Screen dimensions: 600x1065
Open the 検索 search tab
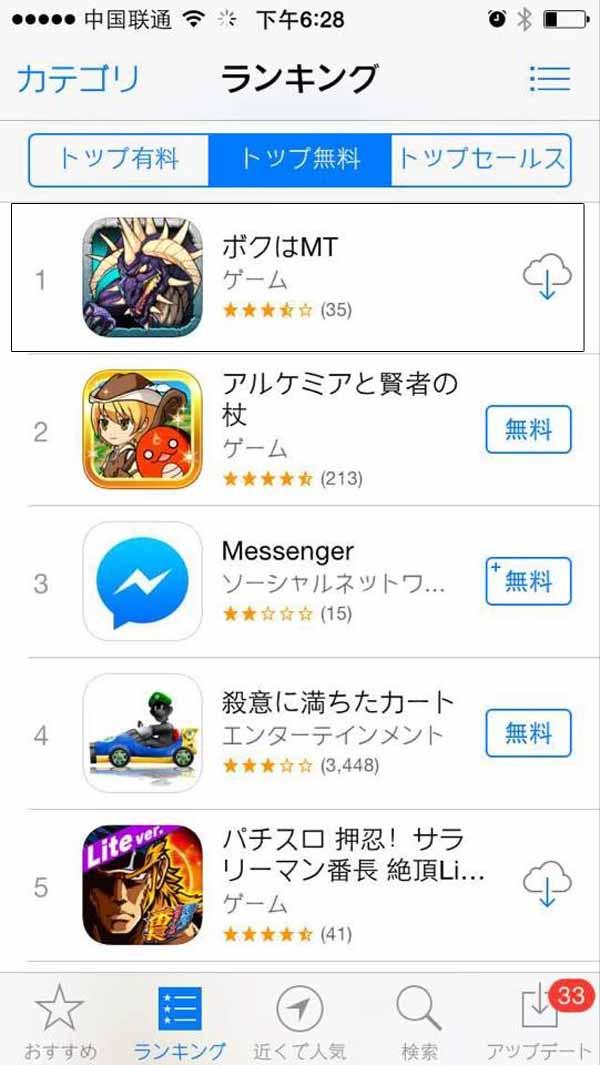coord(419,1020)
